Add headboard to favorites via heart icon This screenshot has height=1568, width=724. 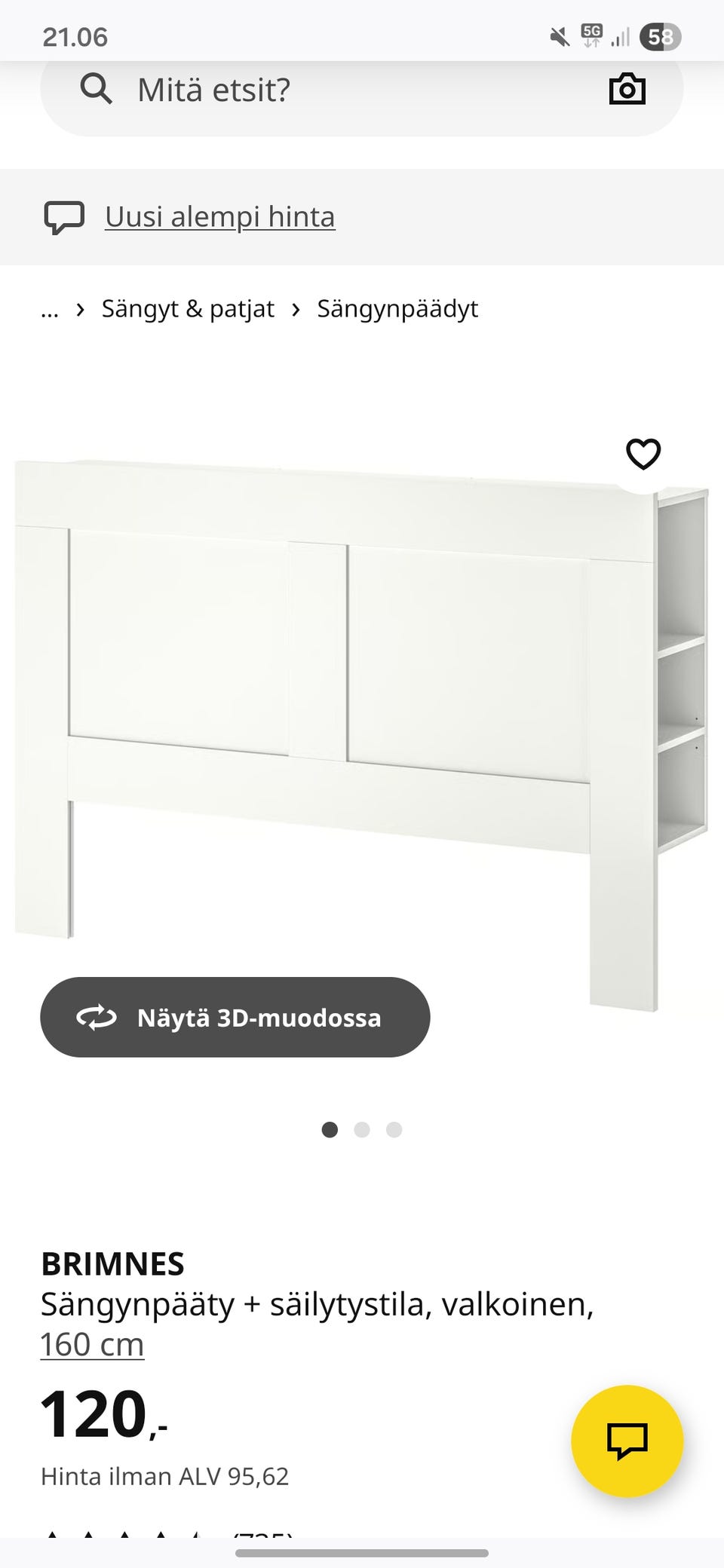point(643,454)
